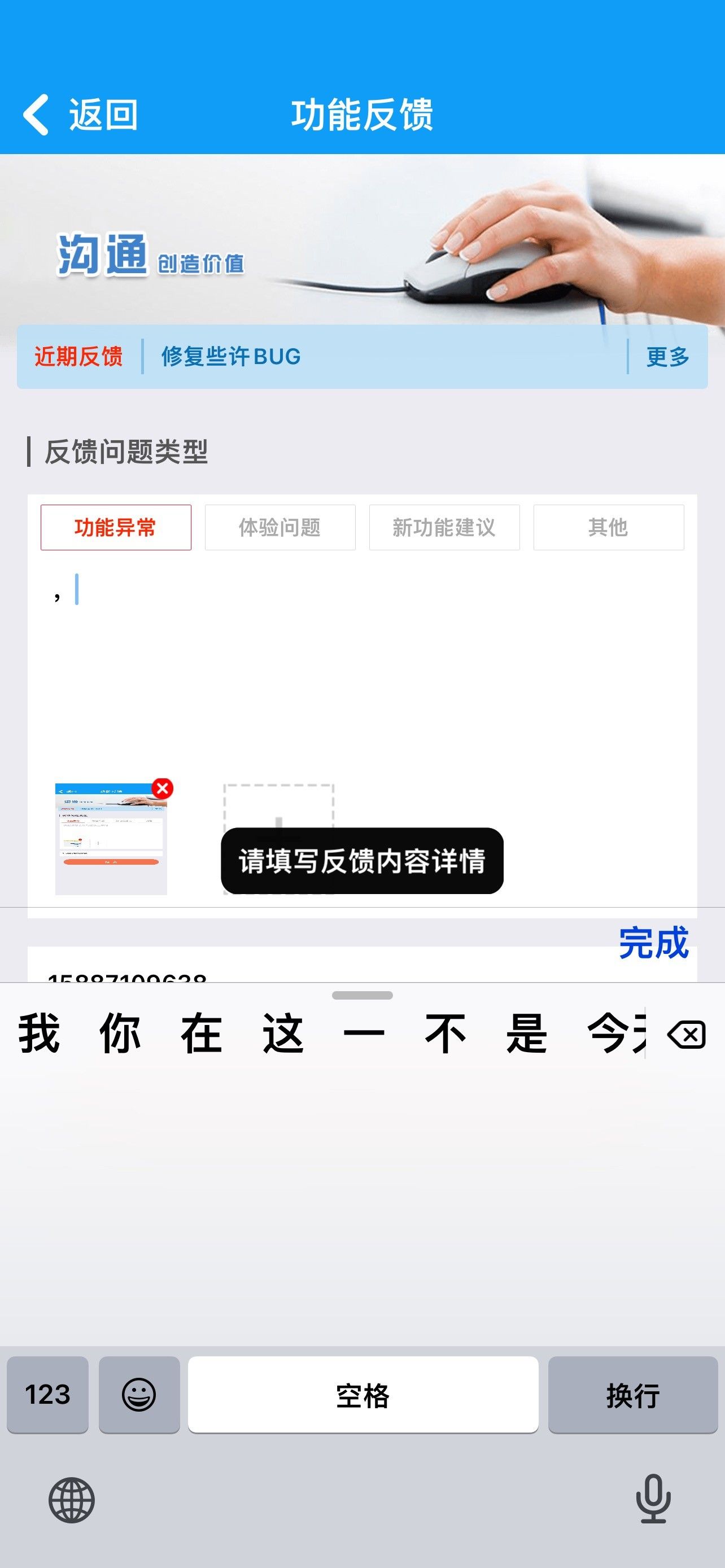Open 更多 recent feedback
The image size is (725, 1568).
(x=668, y=357)
